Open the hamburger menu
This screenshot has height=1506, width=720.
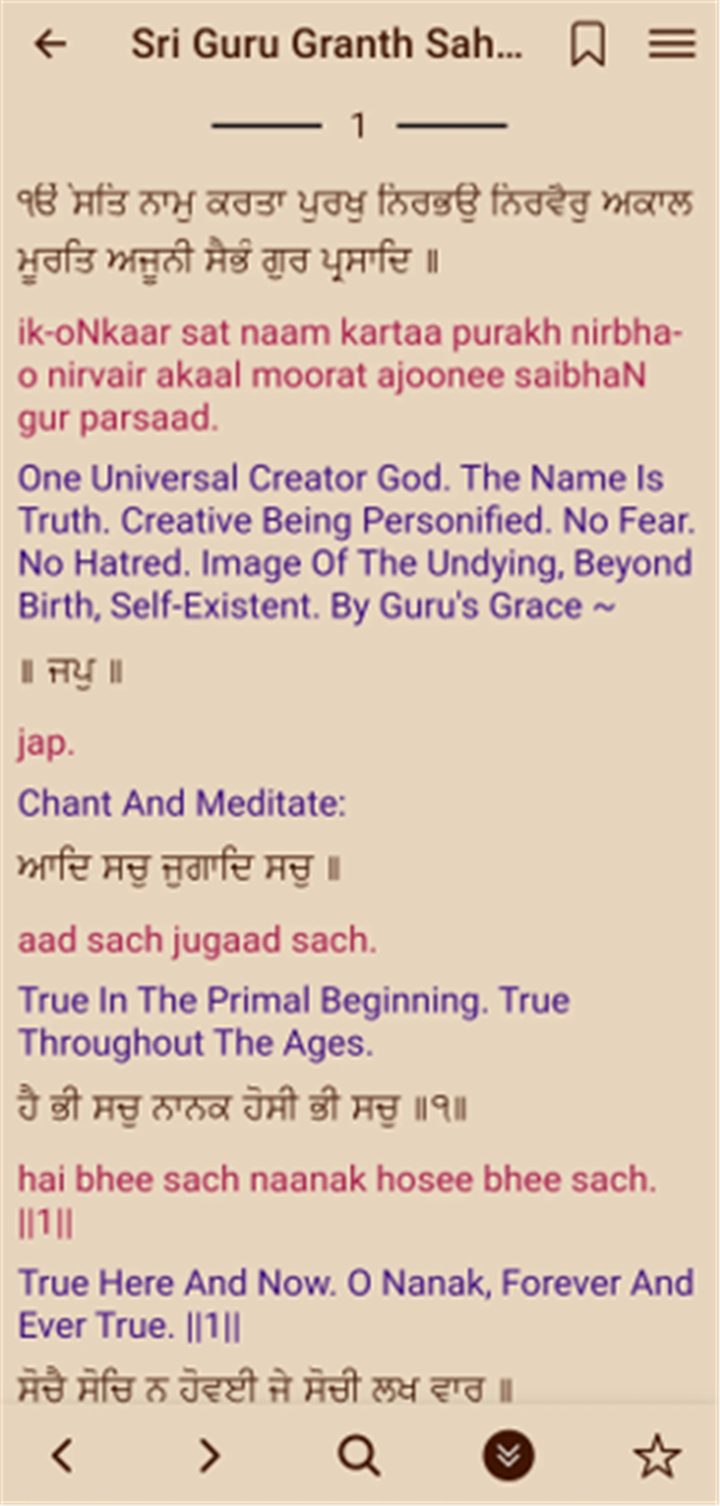[672, 44]
